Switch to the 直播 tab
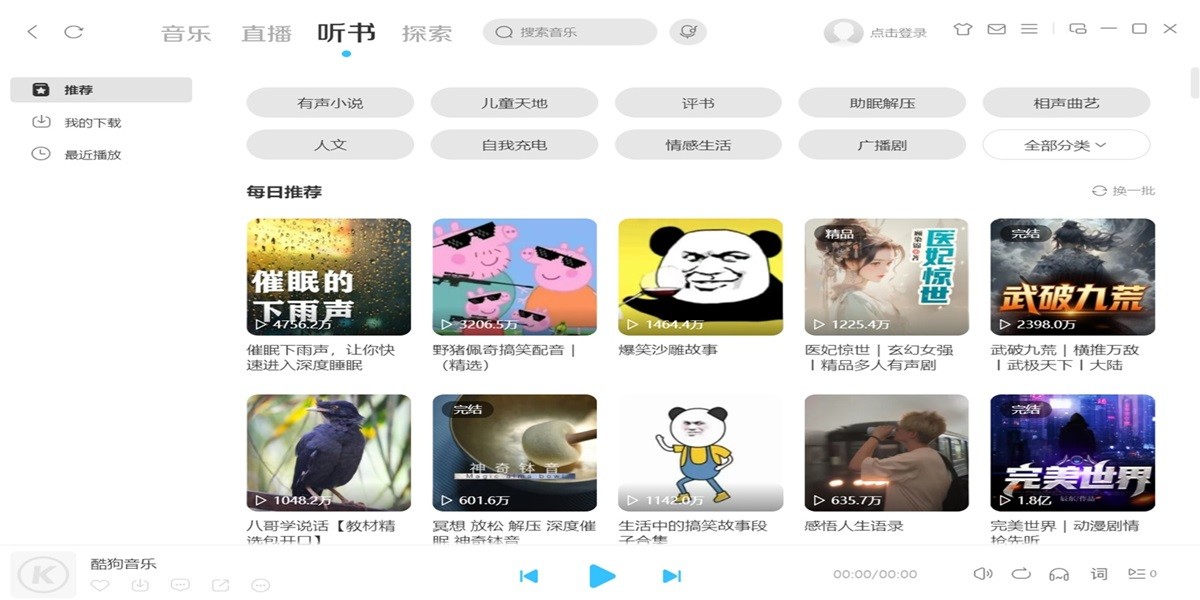 [x=266, y=33]
